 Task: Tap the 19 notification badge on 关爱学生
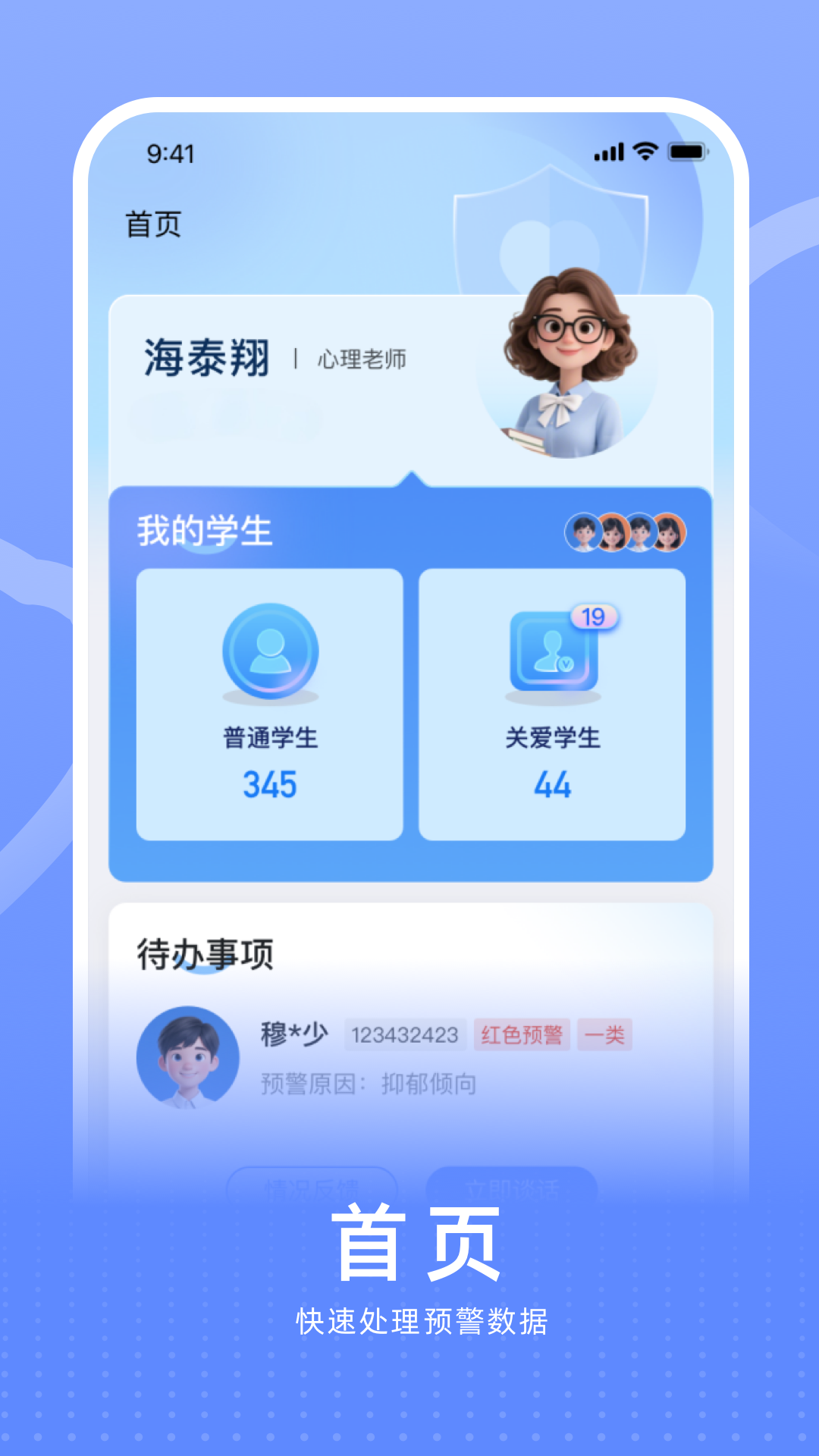pyautogui.click(x=597, y=616)
